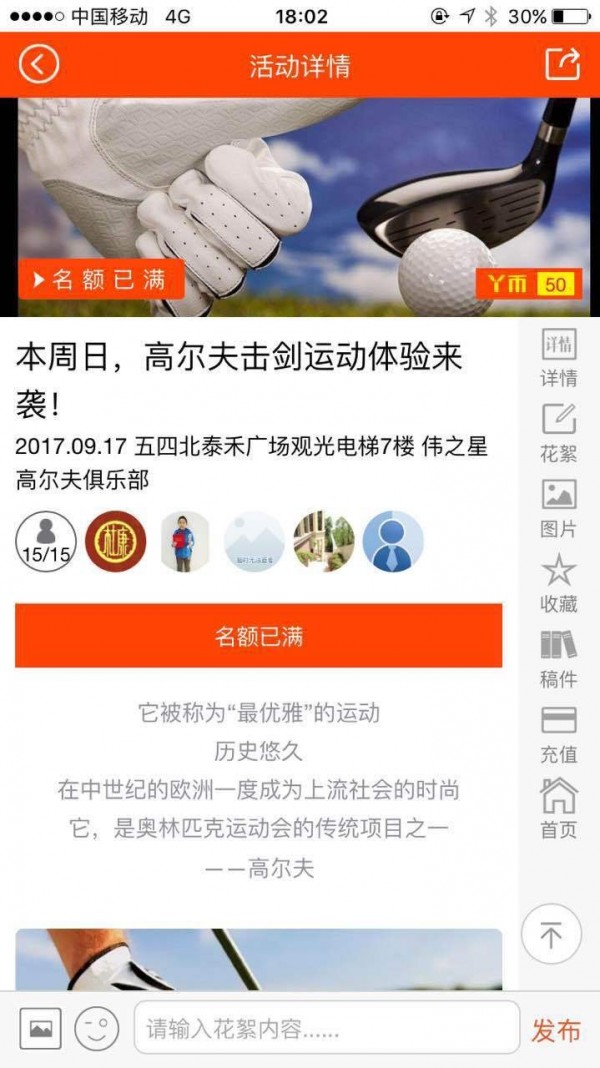View the 15/15 participants list

click(46, 542)
